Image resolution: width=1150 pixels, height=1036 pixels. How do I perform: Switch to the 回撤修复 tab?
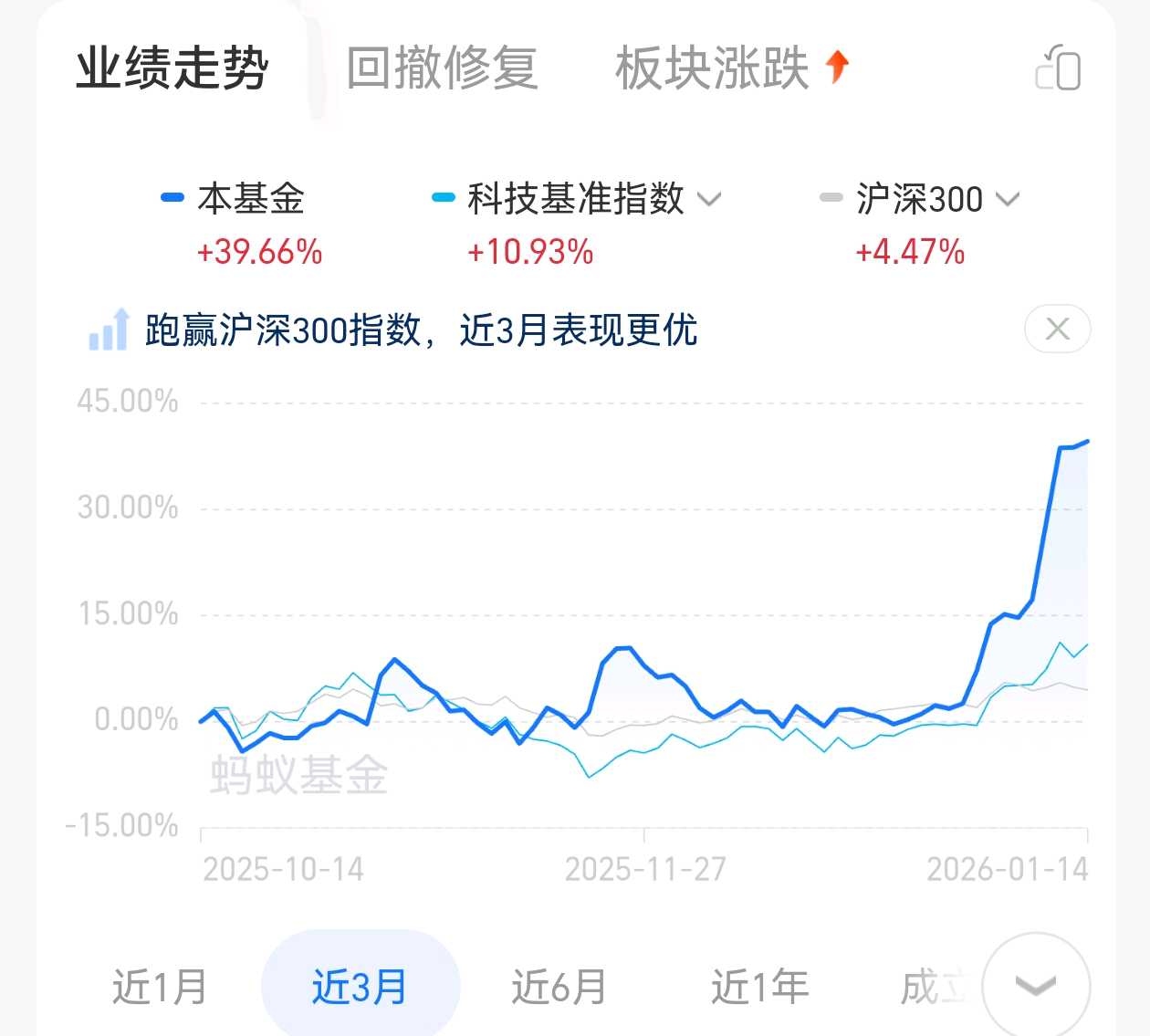pos(442,68)
